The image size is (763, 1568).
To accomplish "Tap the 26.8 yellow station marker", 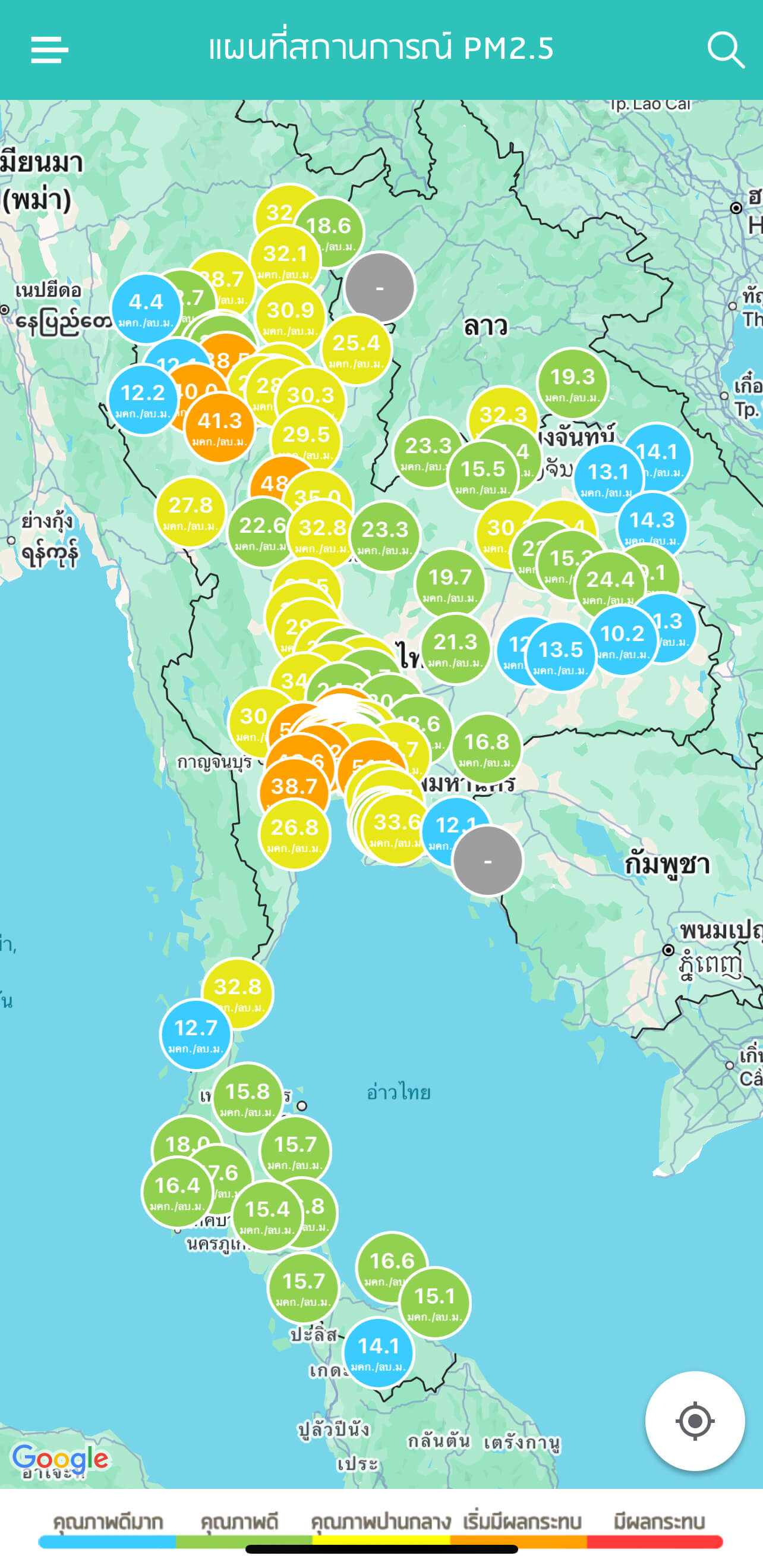I will pyautogui.click(x=295, y=833).
